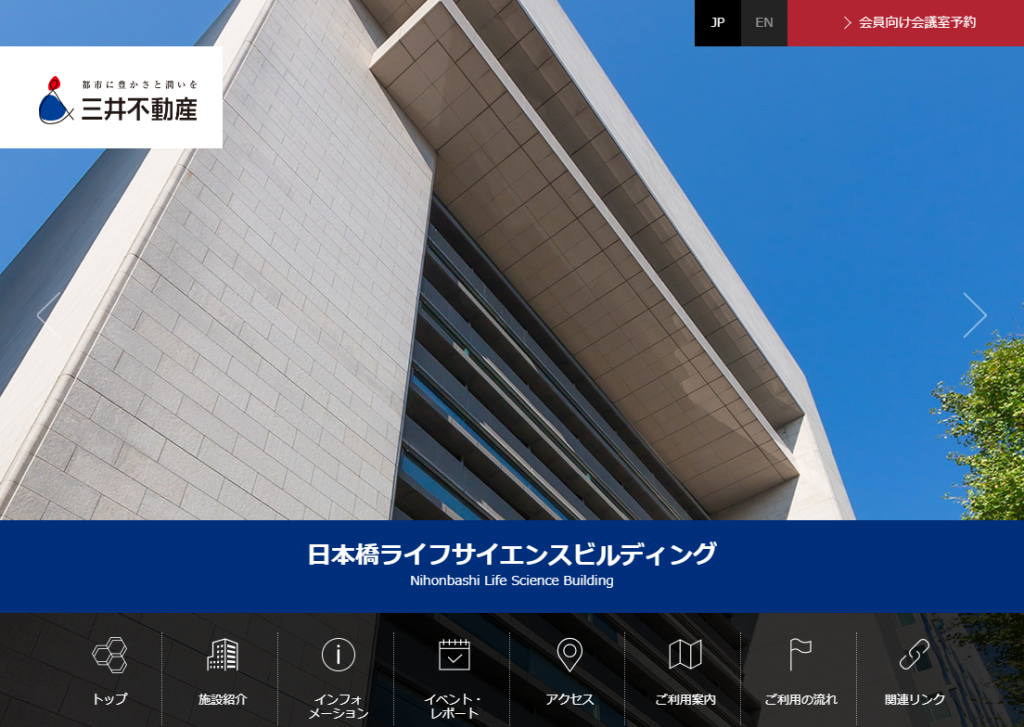Image resolution: width=1024 pixels, height=727 pixels.
Task: Open 関連リンク page
Action: pos(914,672)
